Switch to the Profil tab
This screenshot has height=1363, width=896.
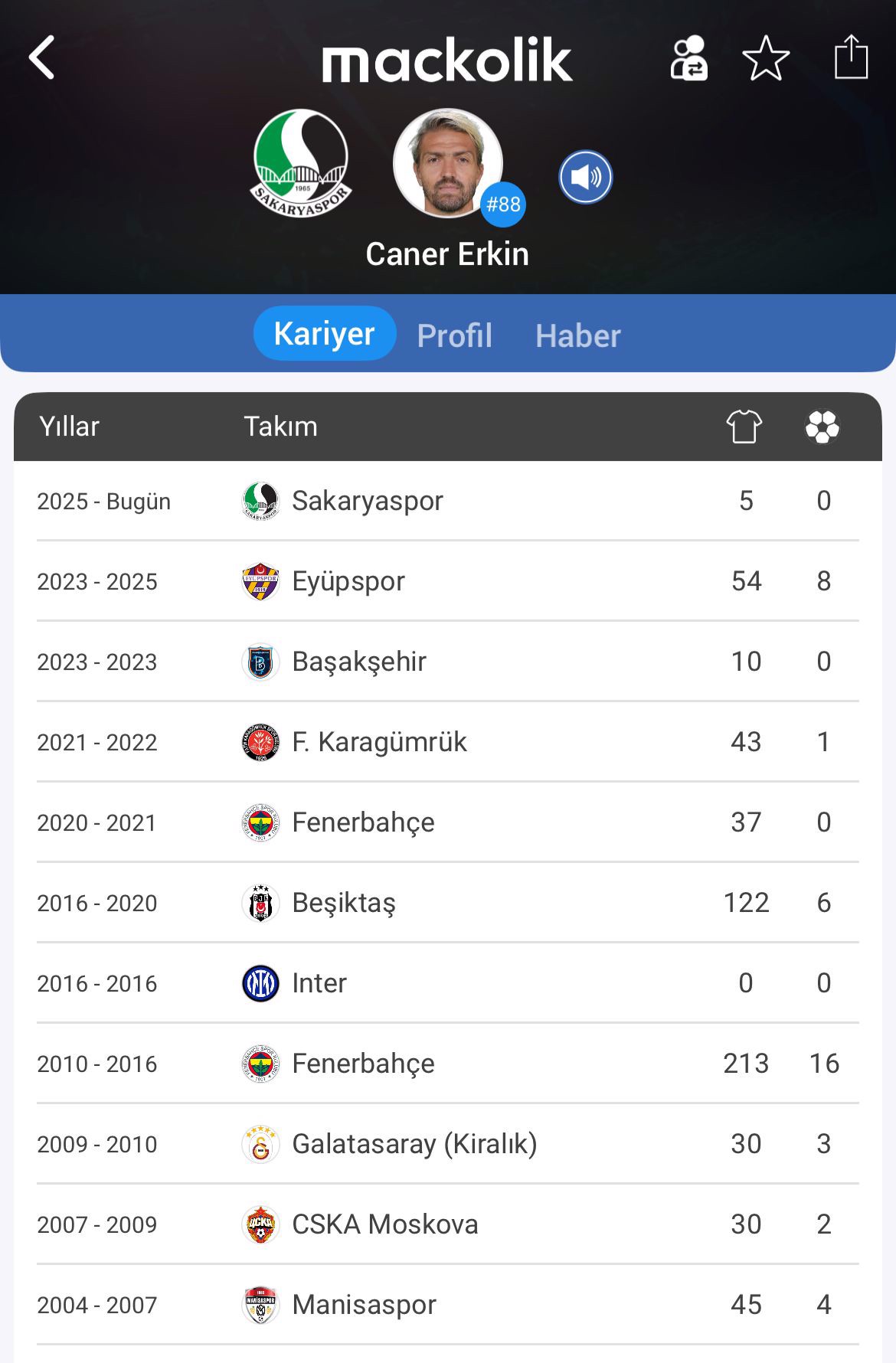454,335
